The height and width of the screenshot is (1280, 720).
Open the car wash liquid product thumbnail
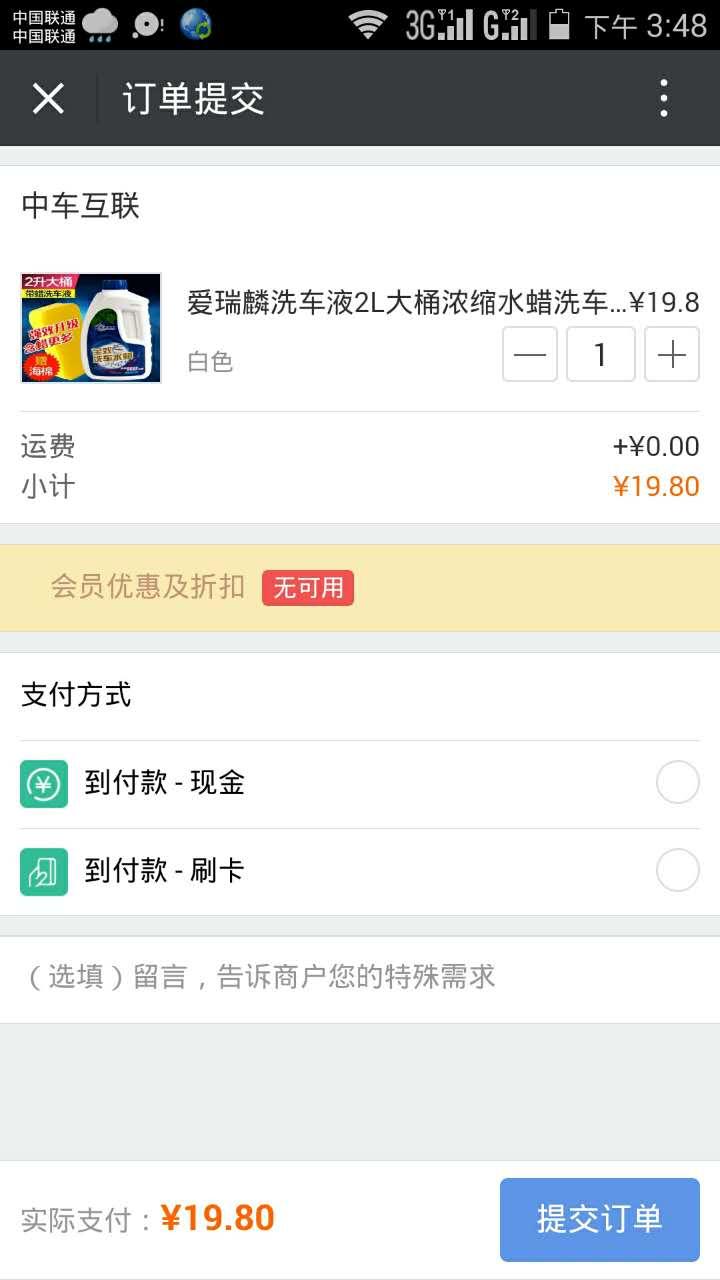pos(91,328)
